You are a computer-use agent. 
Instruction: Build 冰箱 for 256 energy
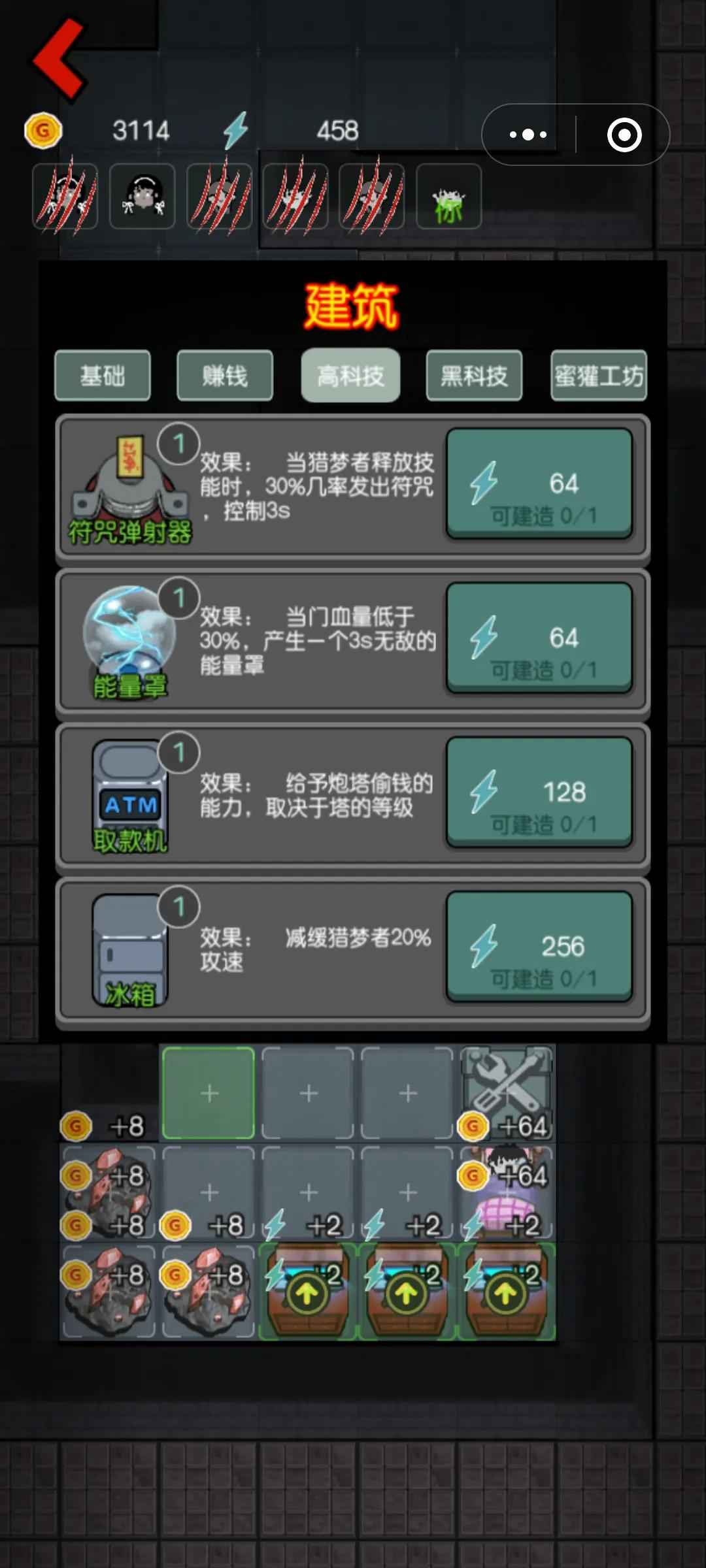pos(539,946)
